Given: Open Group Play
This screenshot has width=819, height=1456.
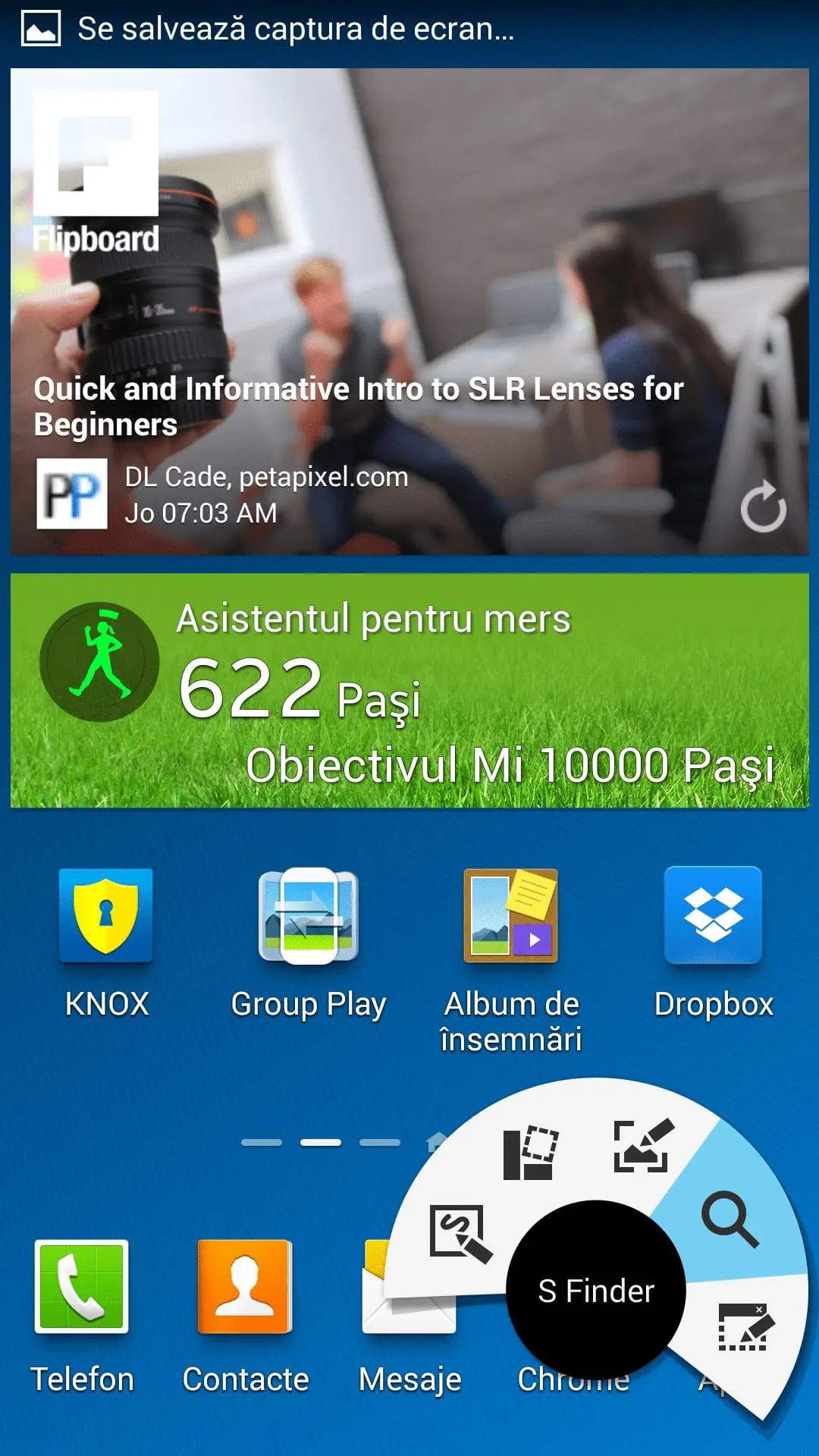Looking at the screenshot, I should [x=308, y=943].
